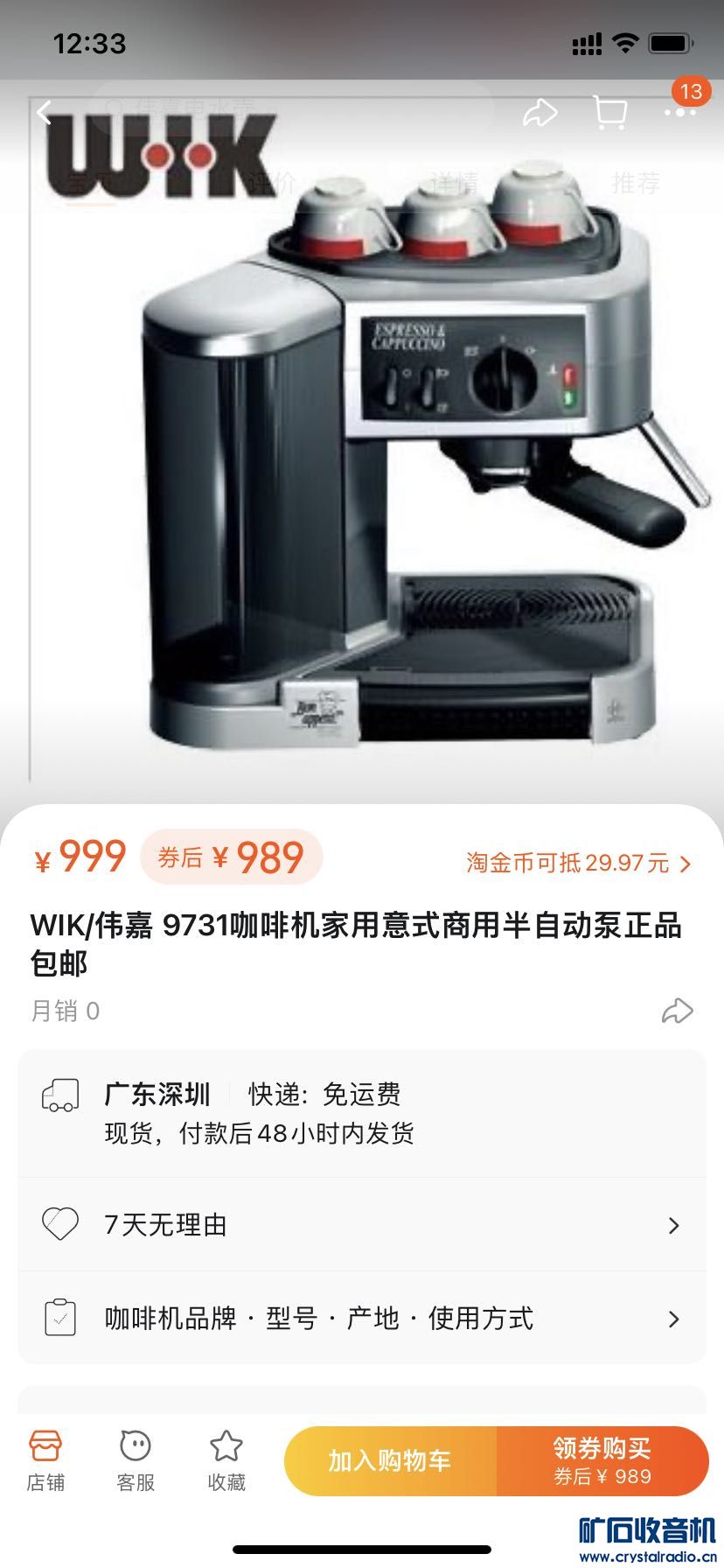The width and height of the screenshot is (724, 1568).
Task: Contact 客服 customer service
Action: tap(136, 1461)
